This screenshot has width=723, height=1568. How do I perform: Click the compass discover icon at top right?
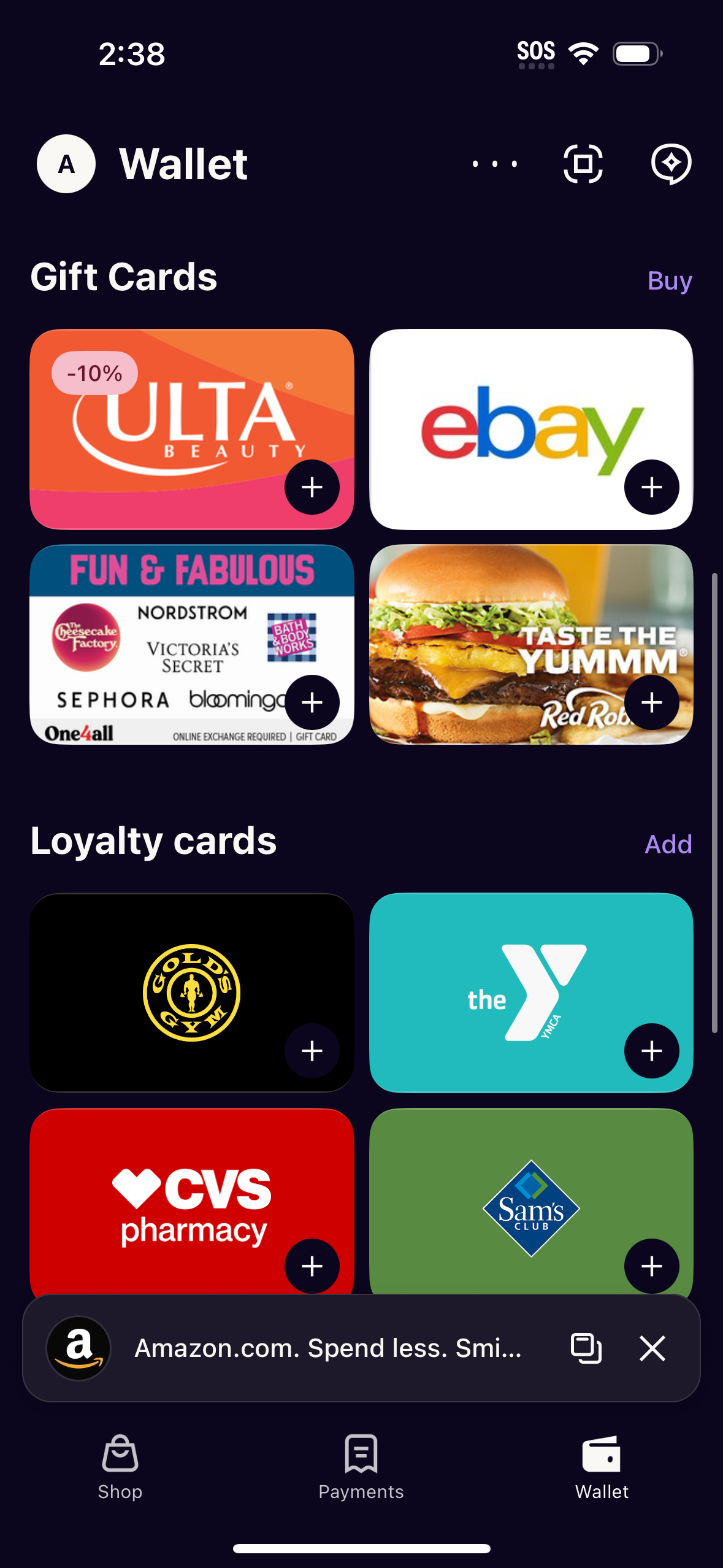click(x=671, y=163)
